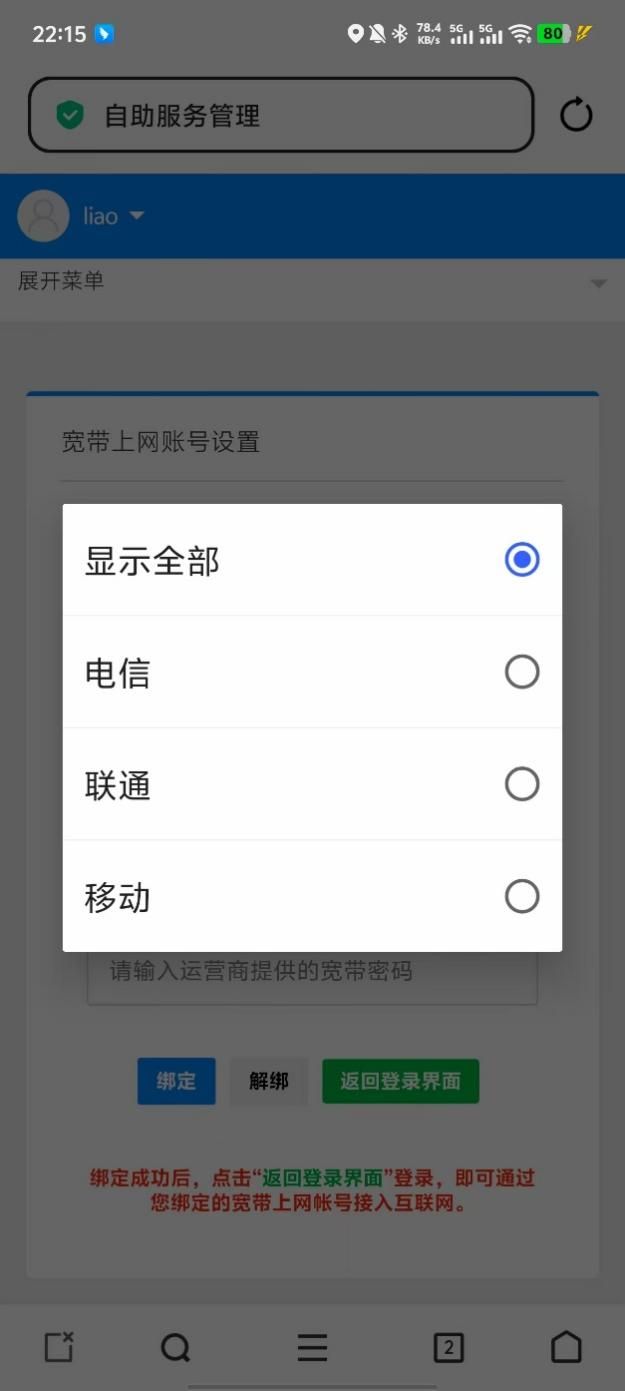Image resolution: width=625 pixels, height=1391 pixels.
Task: Select the 显示全部 option
Action: click(x=312, y=560)
